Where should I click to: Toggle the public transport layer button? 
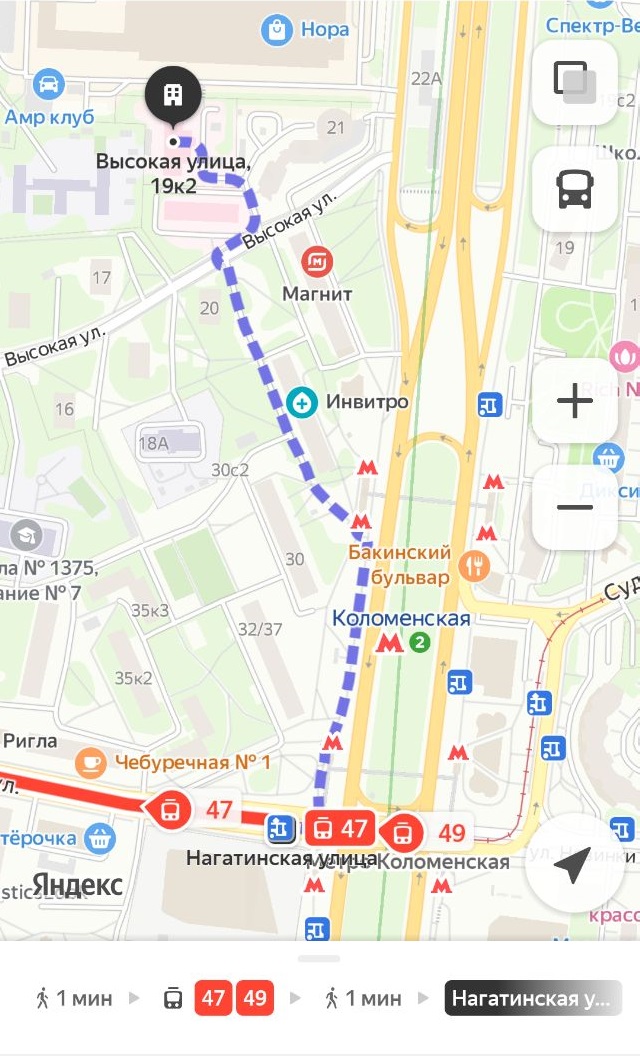[x=575, y=189]
